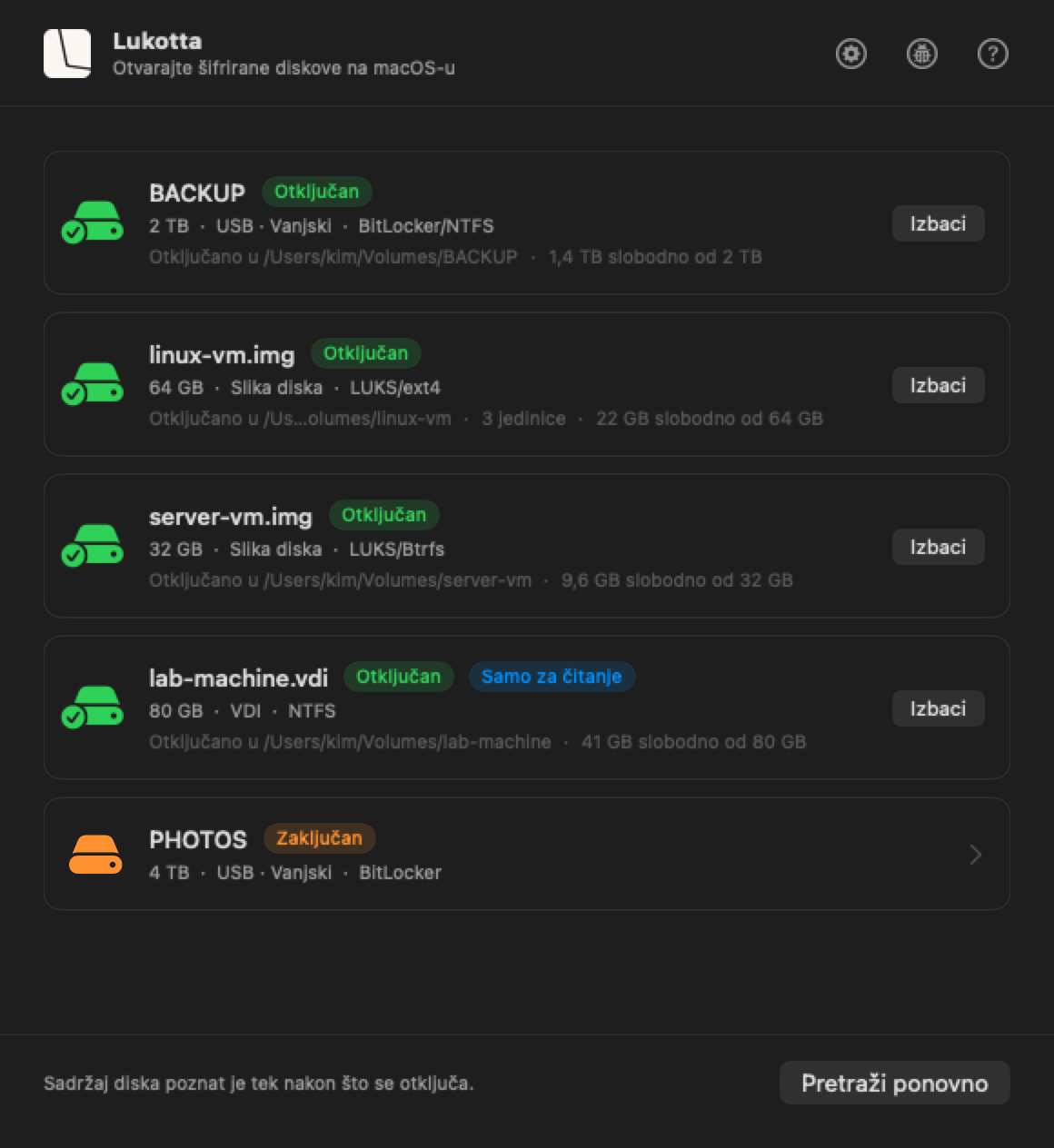This screenshot has width=1054, height=1148.
Task: Open the help question mark icon
Action: point(992,54)
